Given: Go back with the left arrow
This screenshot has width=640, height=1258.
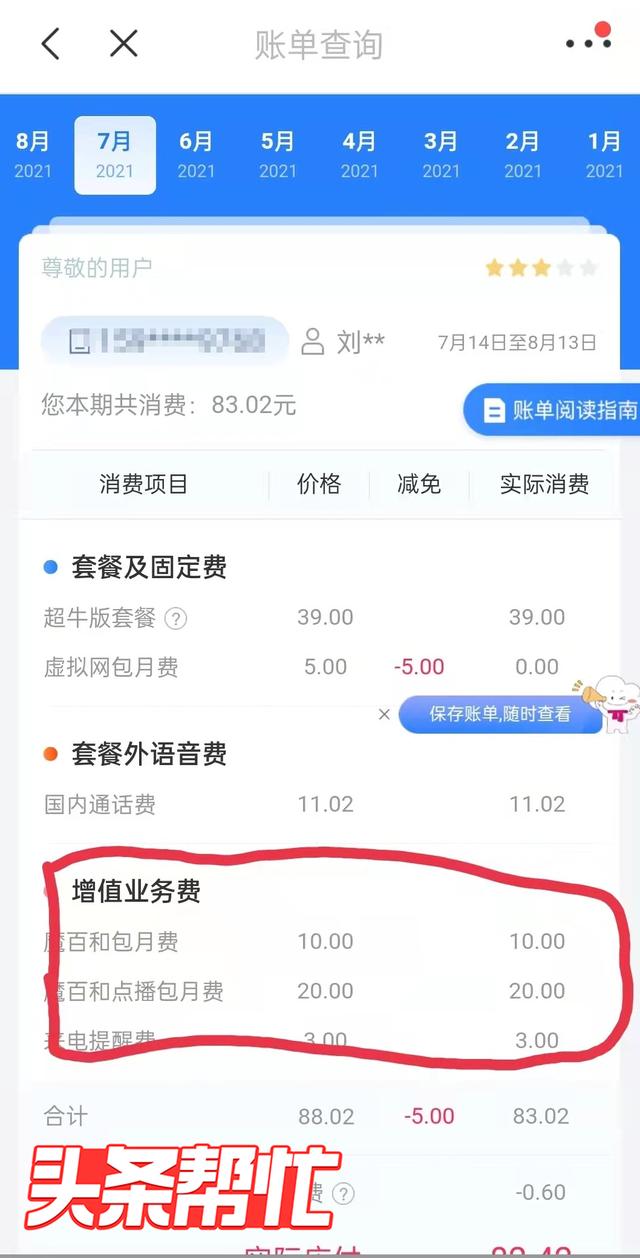Looking at the screenshot, I should [x=51, y=43].
